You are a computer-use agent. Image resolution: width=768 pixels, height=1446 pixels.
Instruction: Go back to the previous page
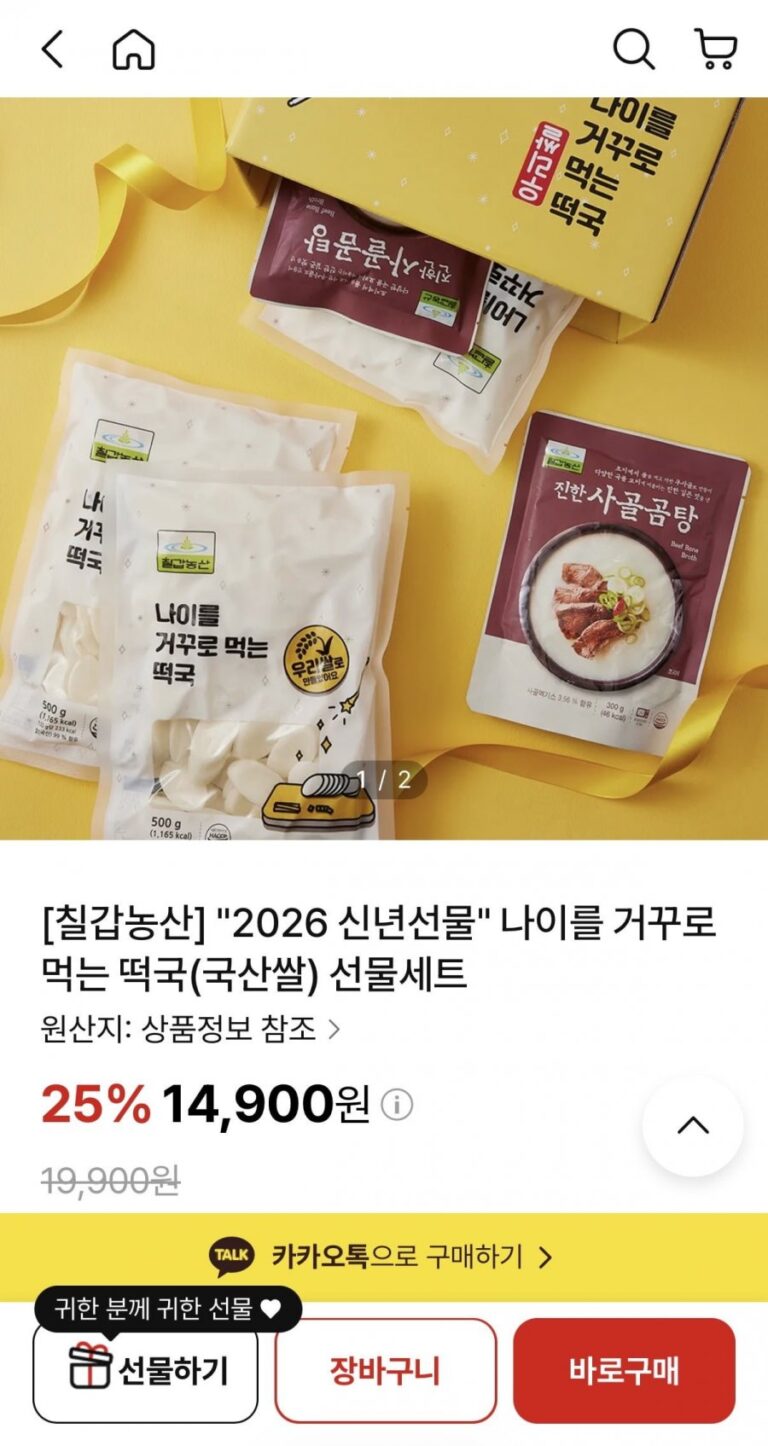[x=52, y=49]
